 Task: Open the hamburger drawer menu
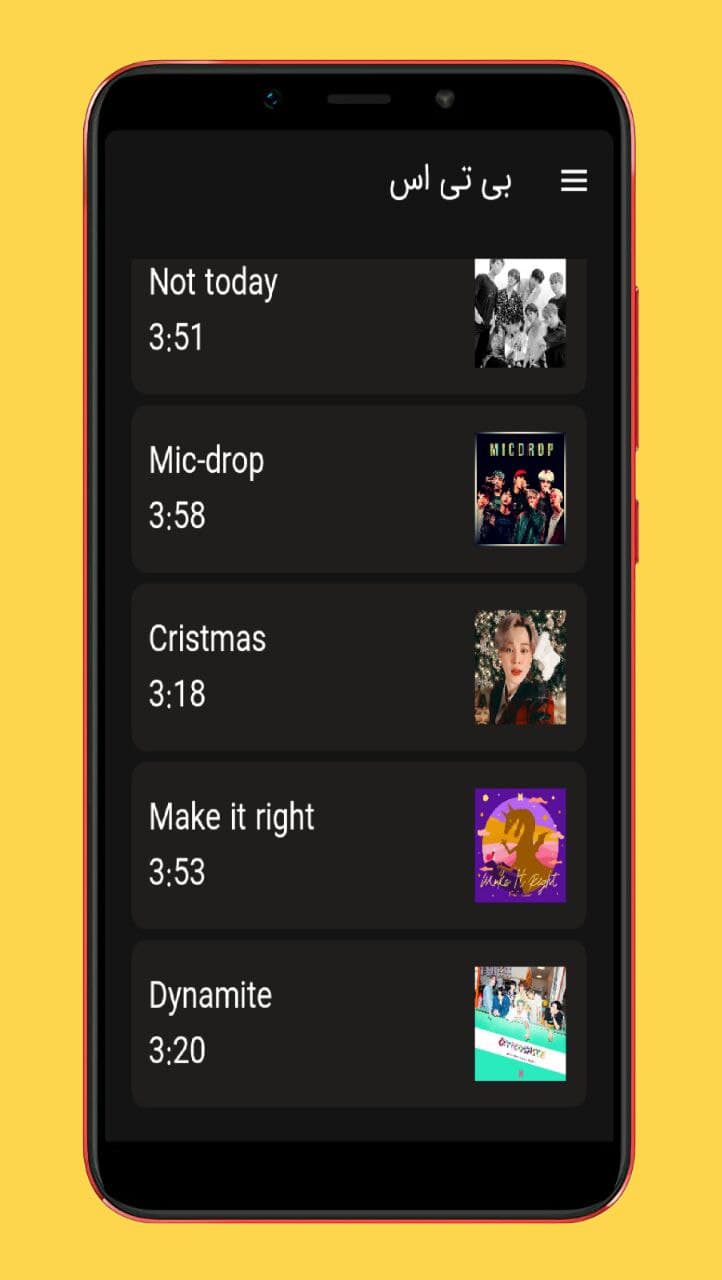(x=573, y=181)
